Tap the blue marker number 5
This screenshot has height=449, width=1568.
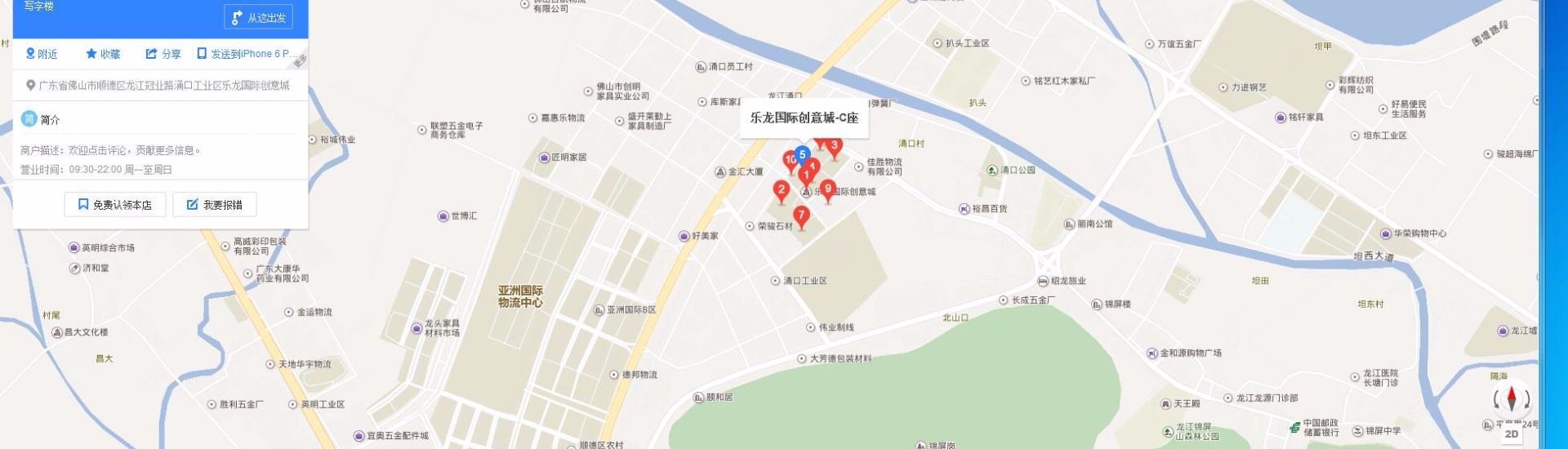point(802,153)
